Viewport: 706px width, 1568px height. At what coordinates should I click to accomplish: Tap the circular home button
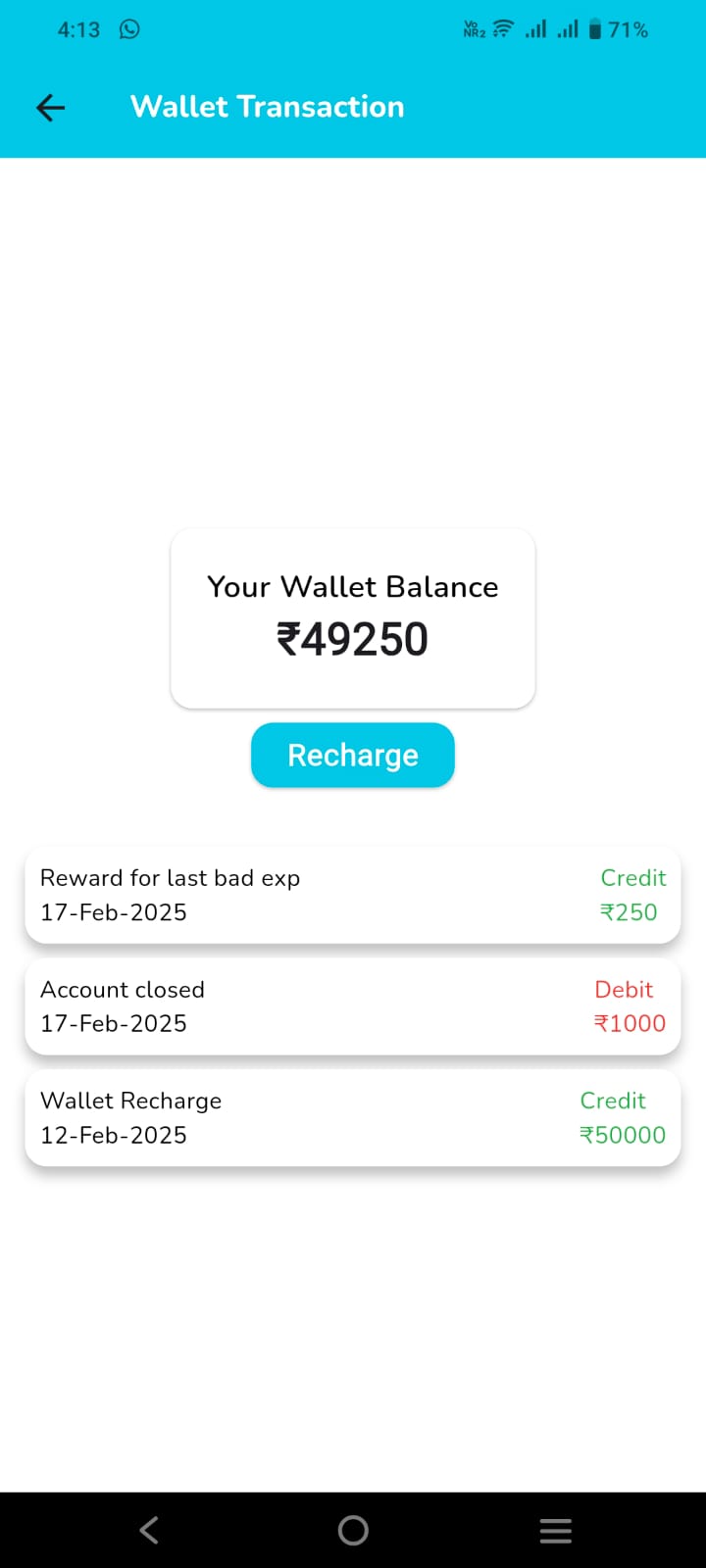[353, 1529]
